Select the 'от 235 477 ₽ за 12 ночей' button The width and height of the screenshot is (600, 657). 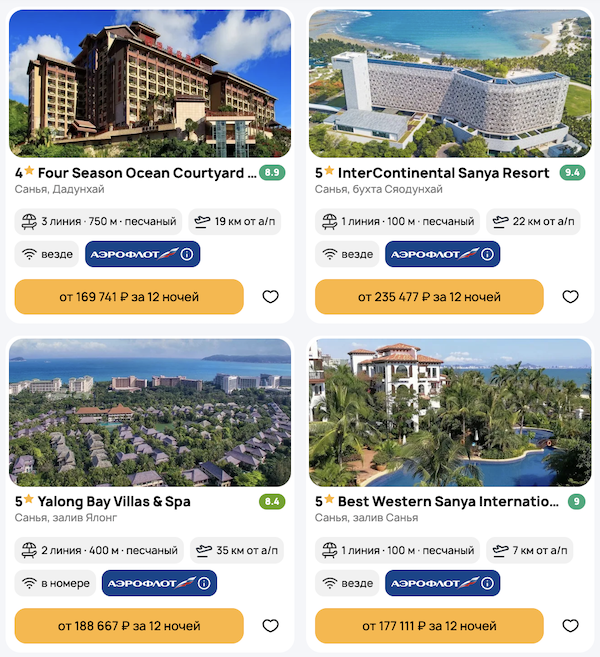tap(429, 297)
